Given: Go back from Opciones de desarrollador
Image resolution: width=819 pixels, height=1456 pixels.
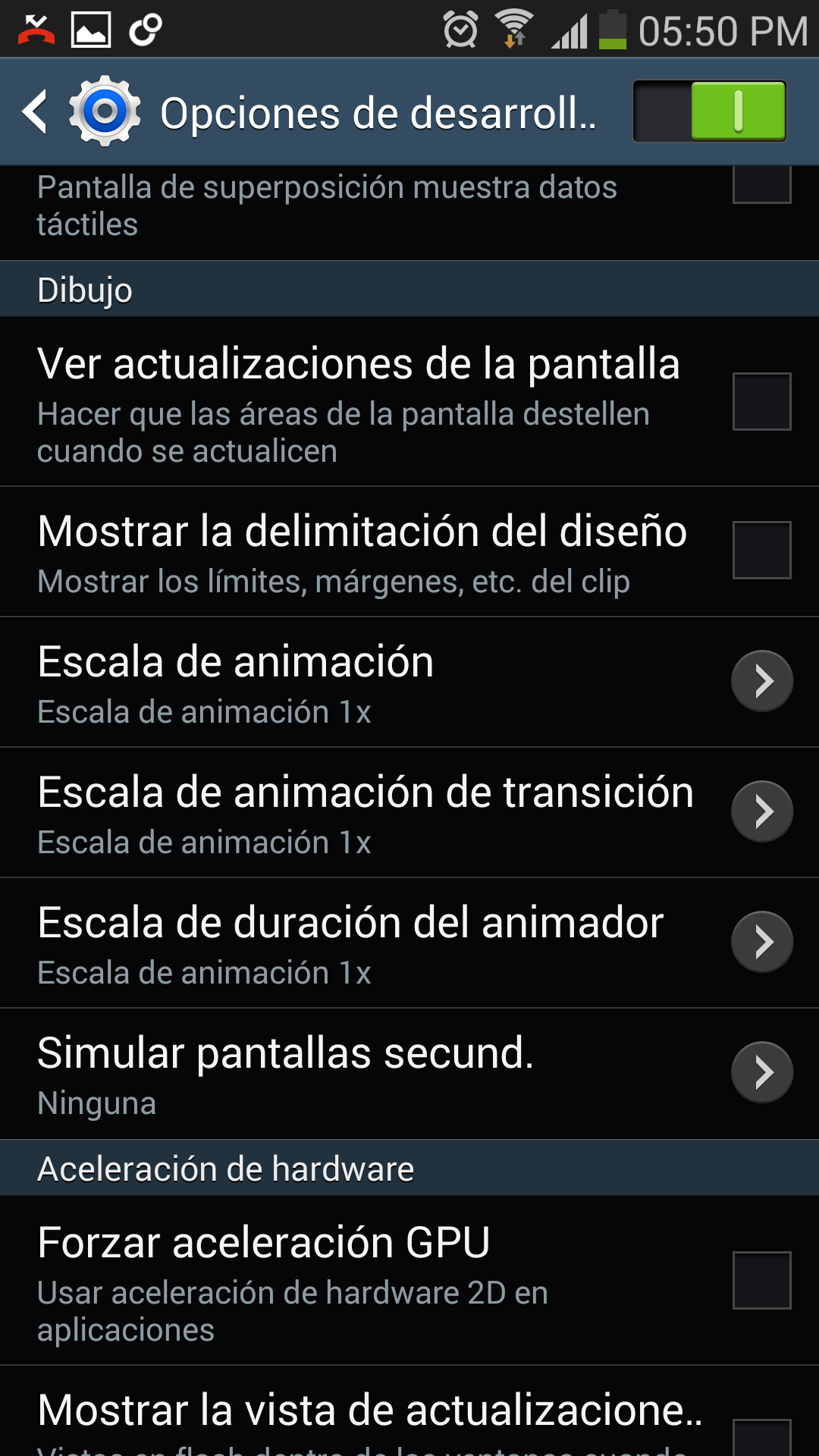Looking at the screenshot, I should pos(36,111).
